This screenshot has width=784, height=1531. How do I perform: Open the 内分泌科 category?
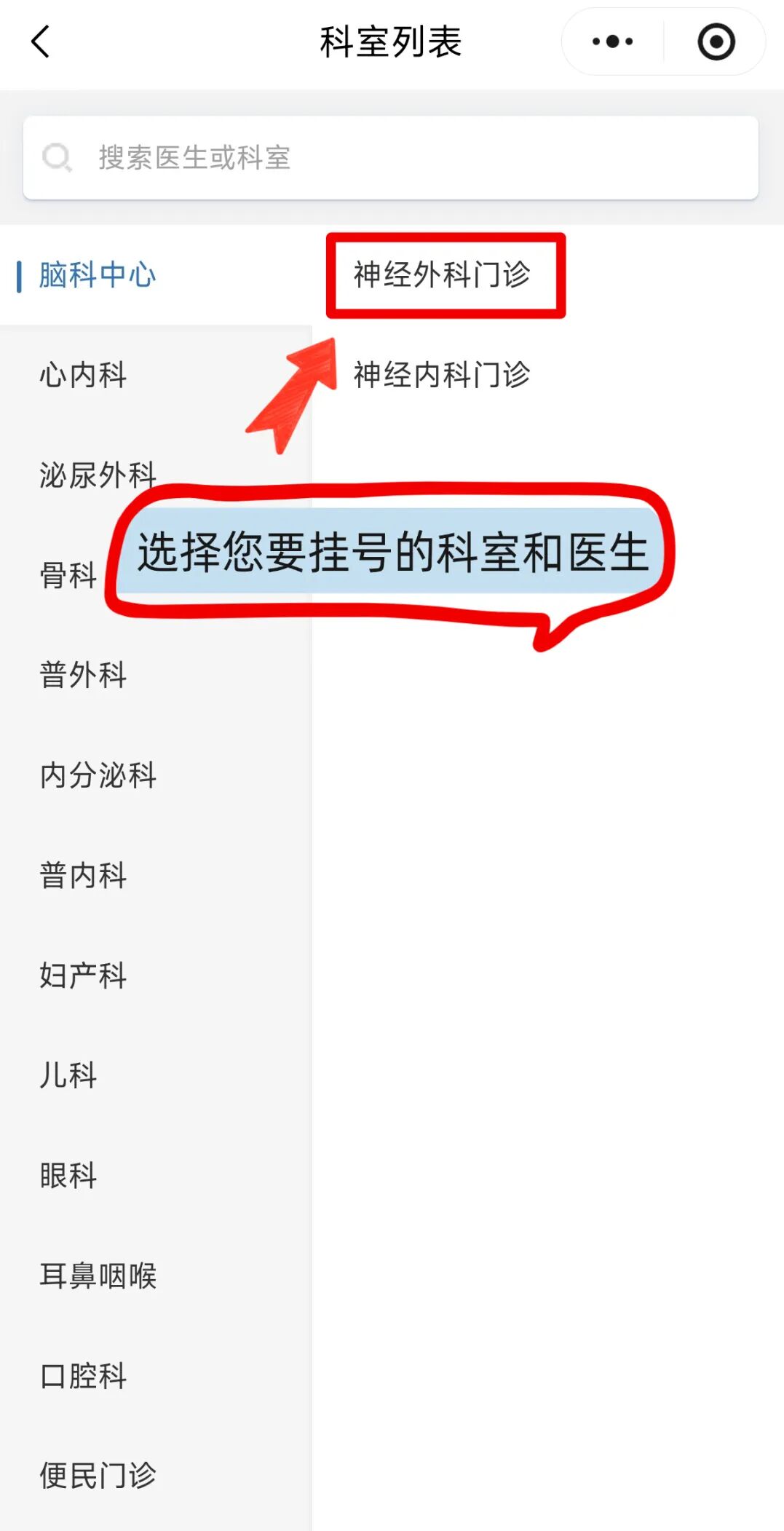click(98, 775)
